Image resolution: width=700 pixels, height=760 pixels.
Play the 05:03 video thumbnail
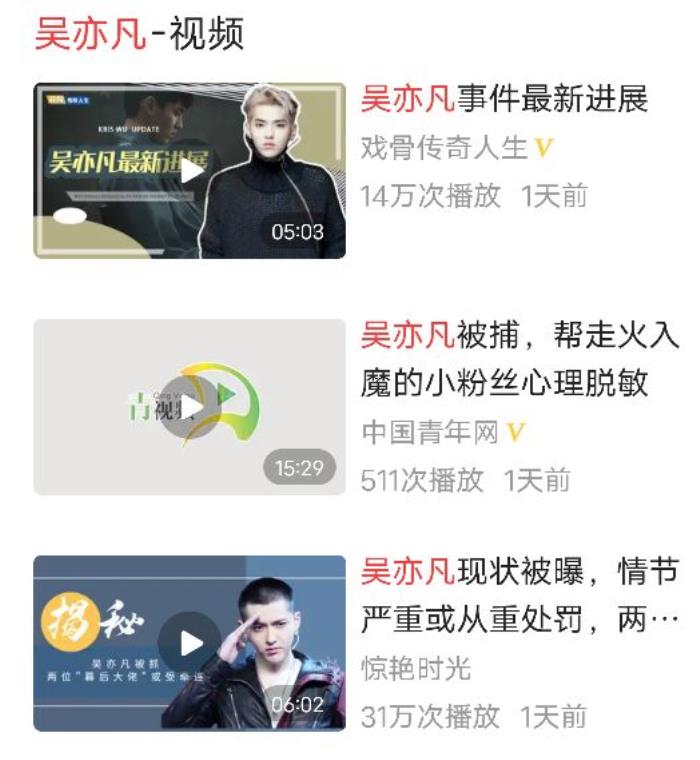coord(190,170)
